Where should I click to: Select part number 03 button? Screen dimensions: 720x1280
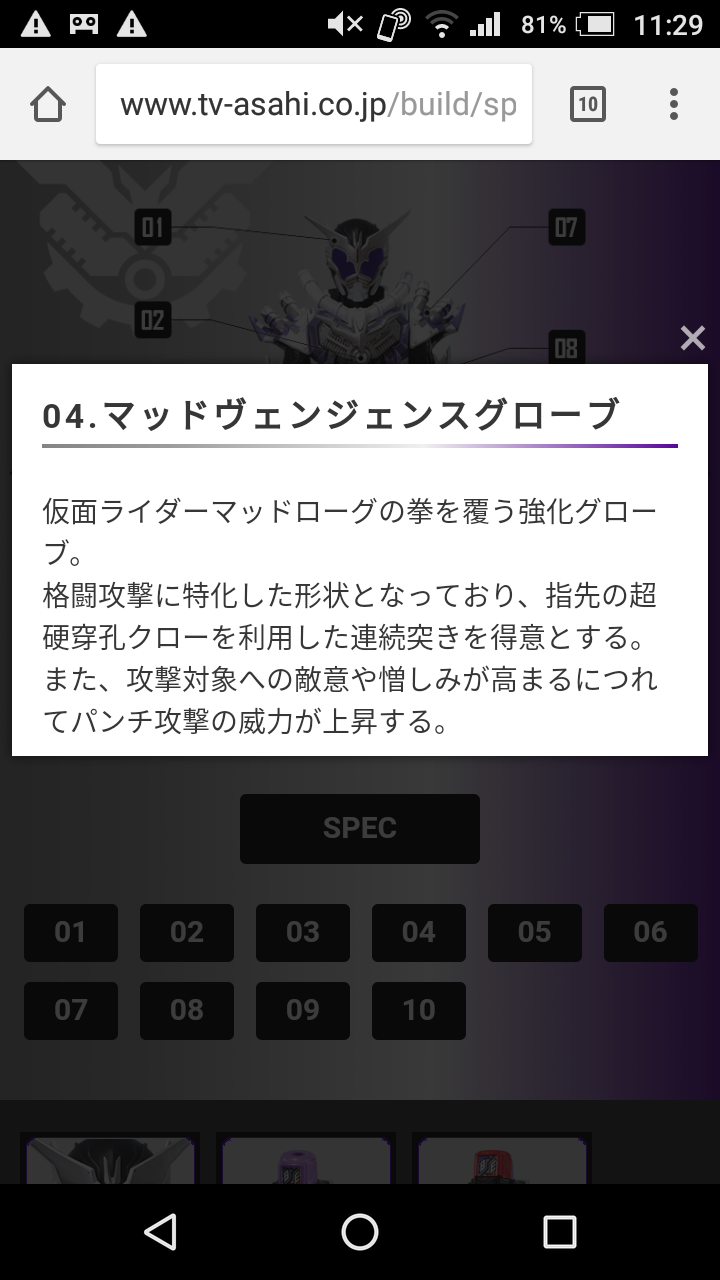point(303,932)
